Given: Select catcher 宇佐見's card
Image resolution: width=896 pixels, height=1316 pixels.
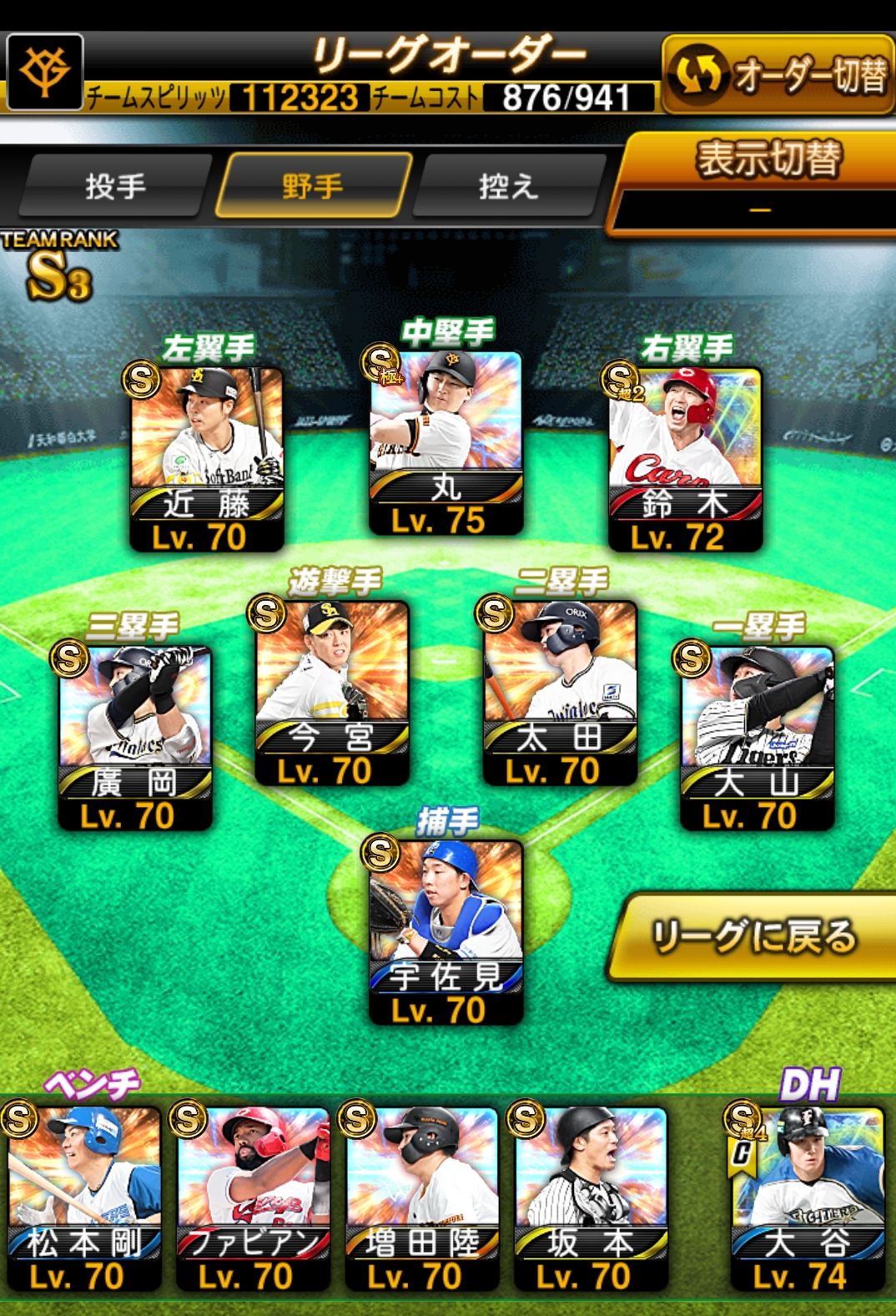Looking at the screenshot, I should 446,932.
